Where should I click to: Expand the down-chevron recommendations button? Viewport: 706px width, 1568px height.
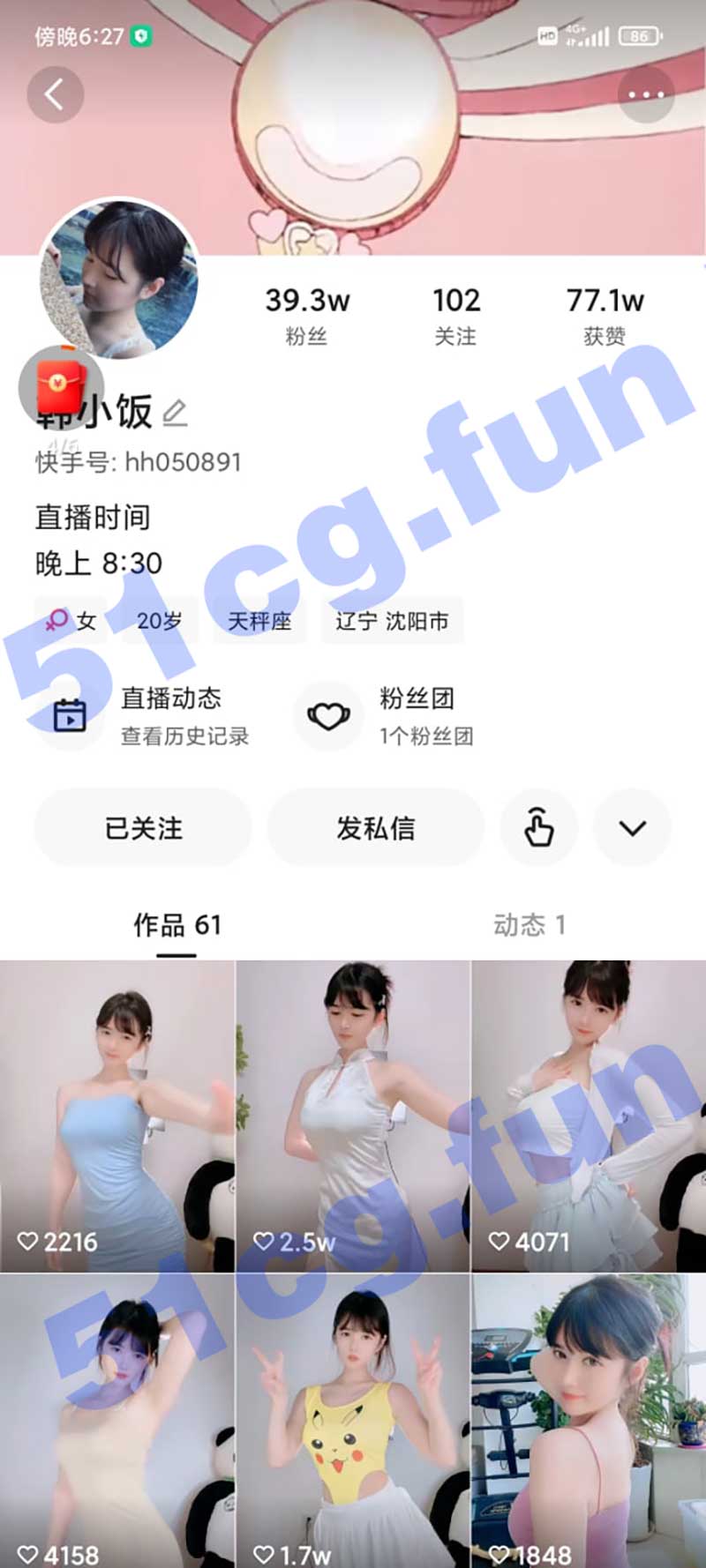coord(632,828)
